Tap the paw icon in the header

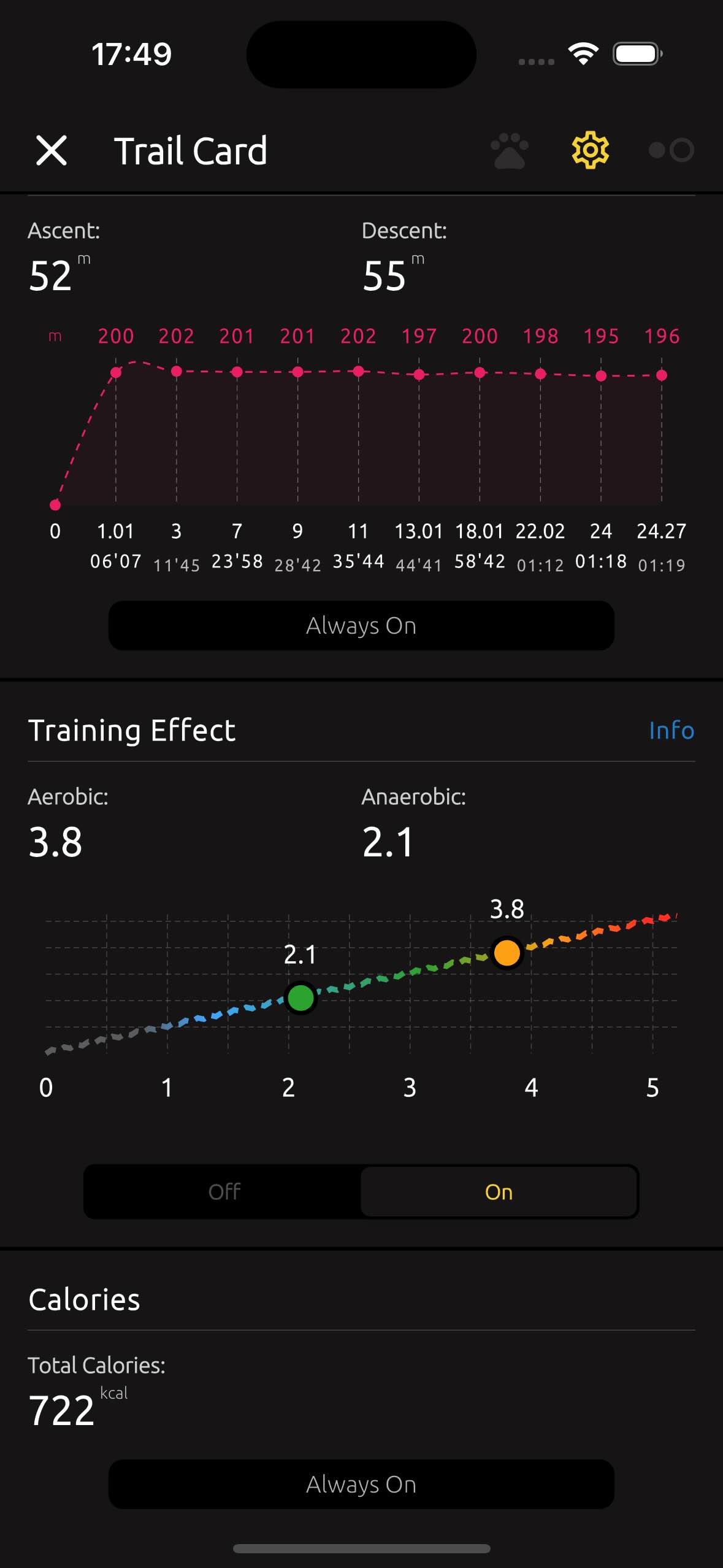coord(510,151)
